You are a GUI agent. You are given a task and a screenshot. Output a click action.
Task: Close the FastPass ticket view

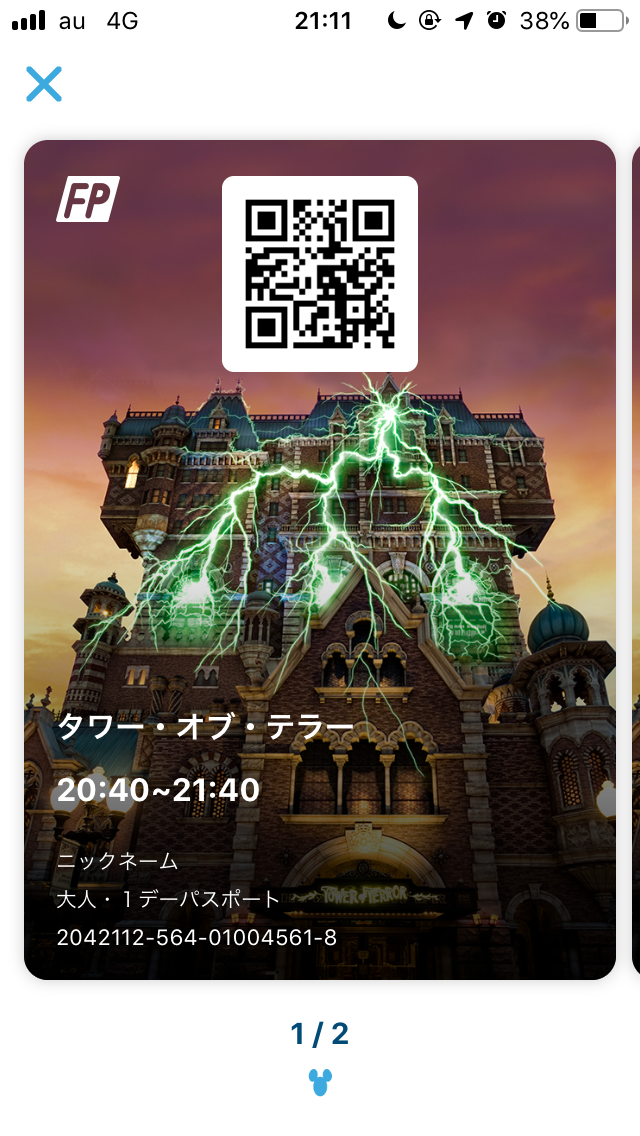[x=44, y=84]
